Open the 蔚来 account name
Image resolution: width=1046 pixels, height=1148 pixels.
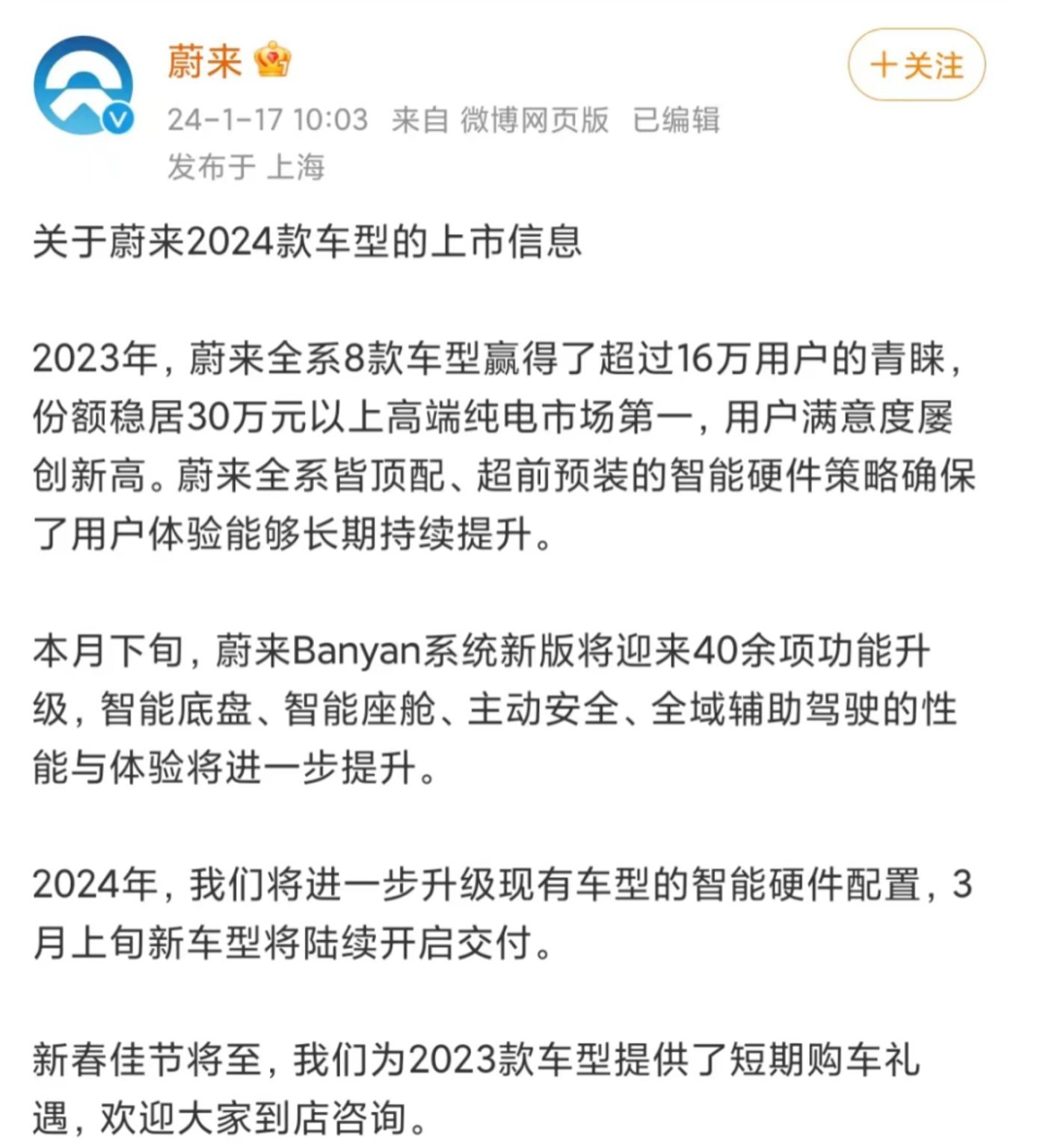205,61
